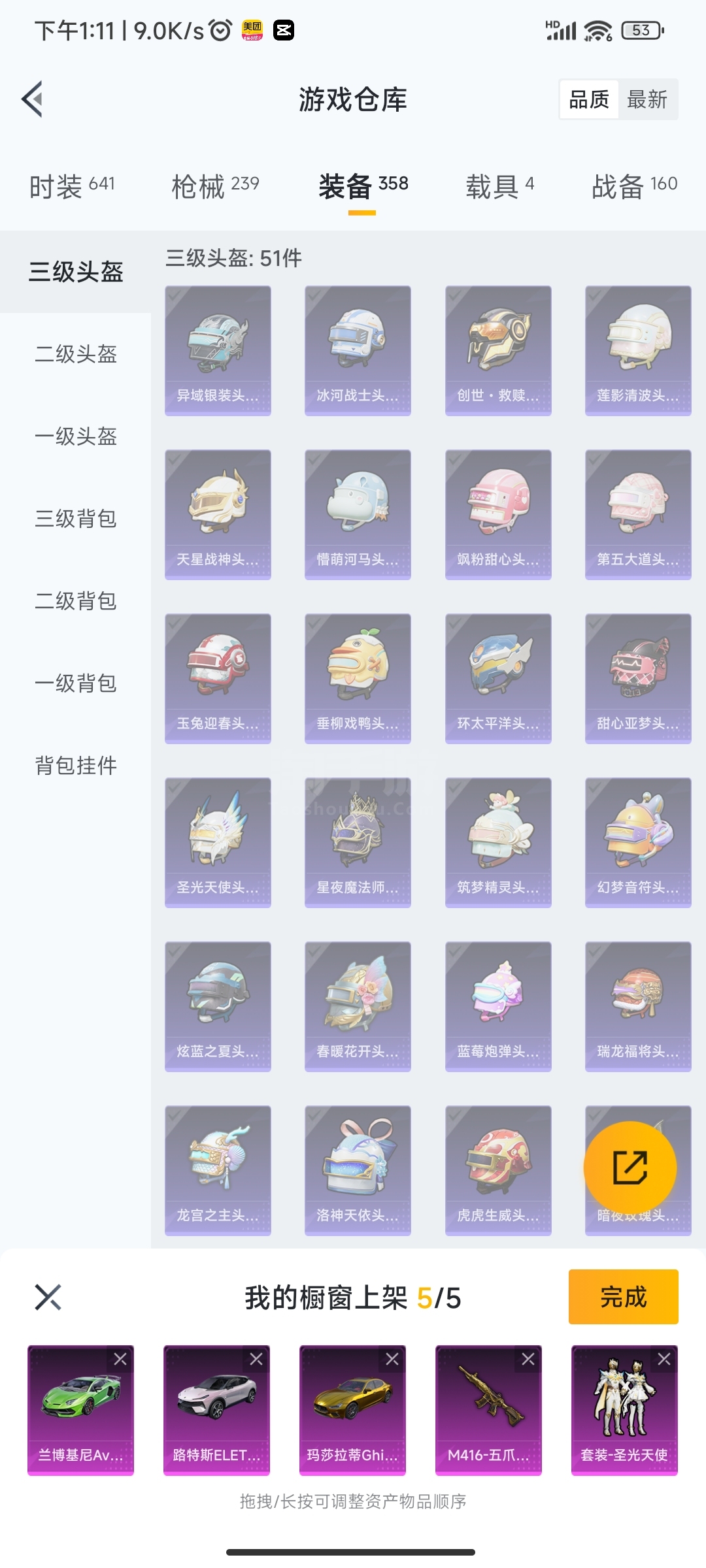706x1568 pixels.
Task: Select the 瑞龙福将 helmet item
Action: [637, 1006]
